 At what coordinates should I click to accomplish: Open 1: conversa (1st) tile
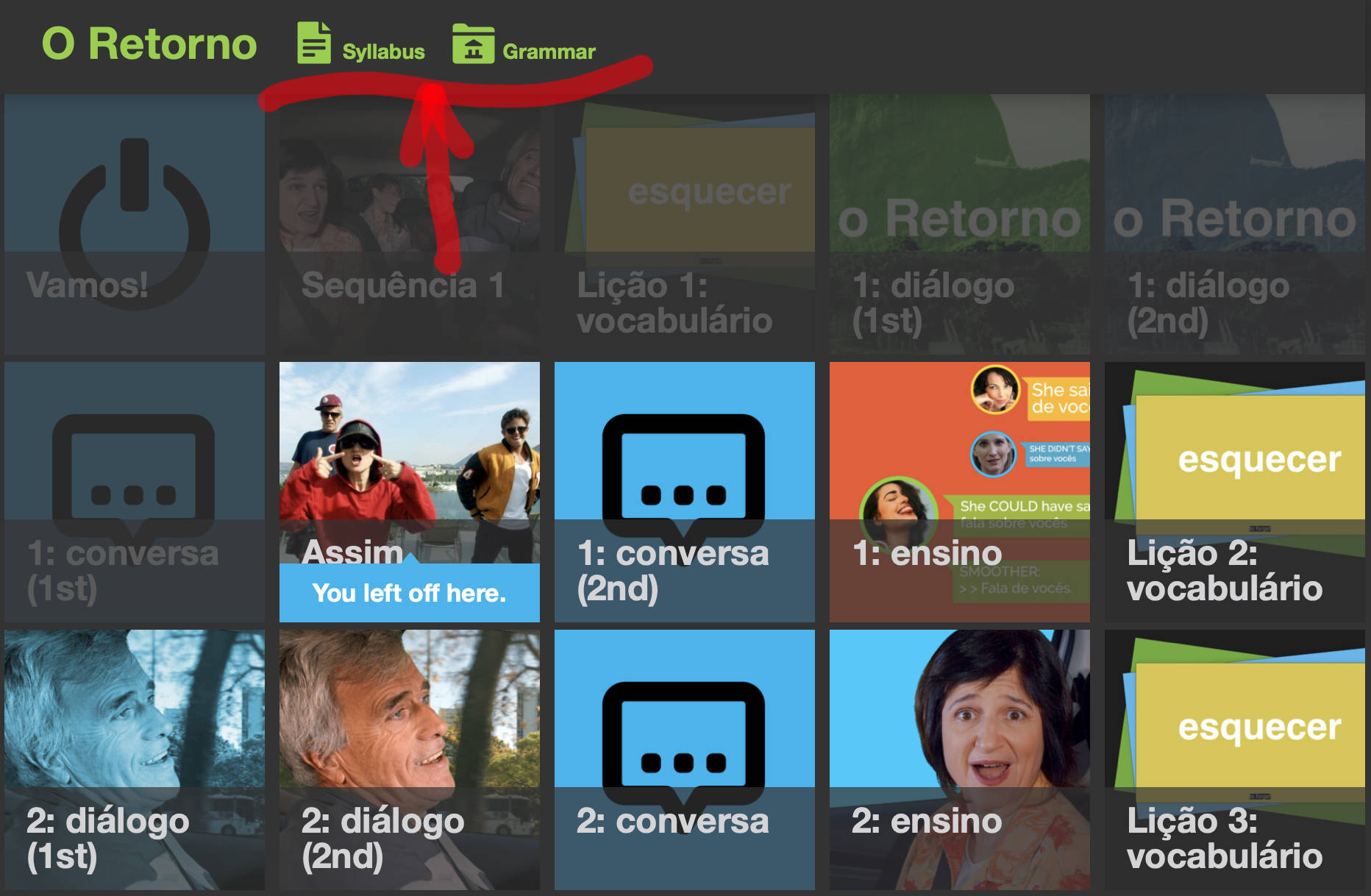[x=135, y=491]
